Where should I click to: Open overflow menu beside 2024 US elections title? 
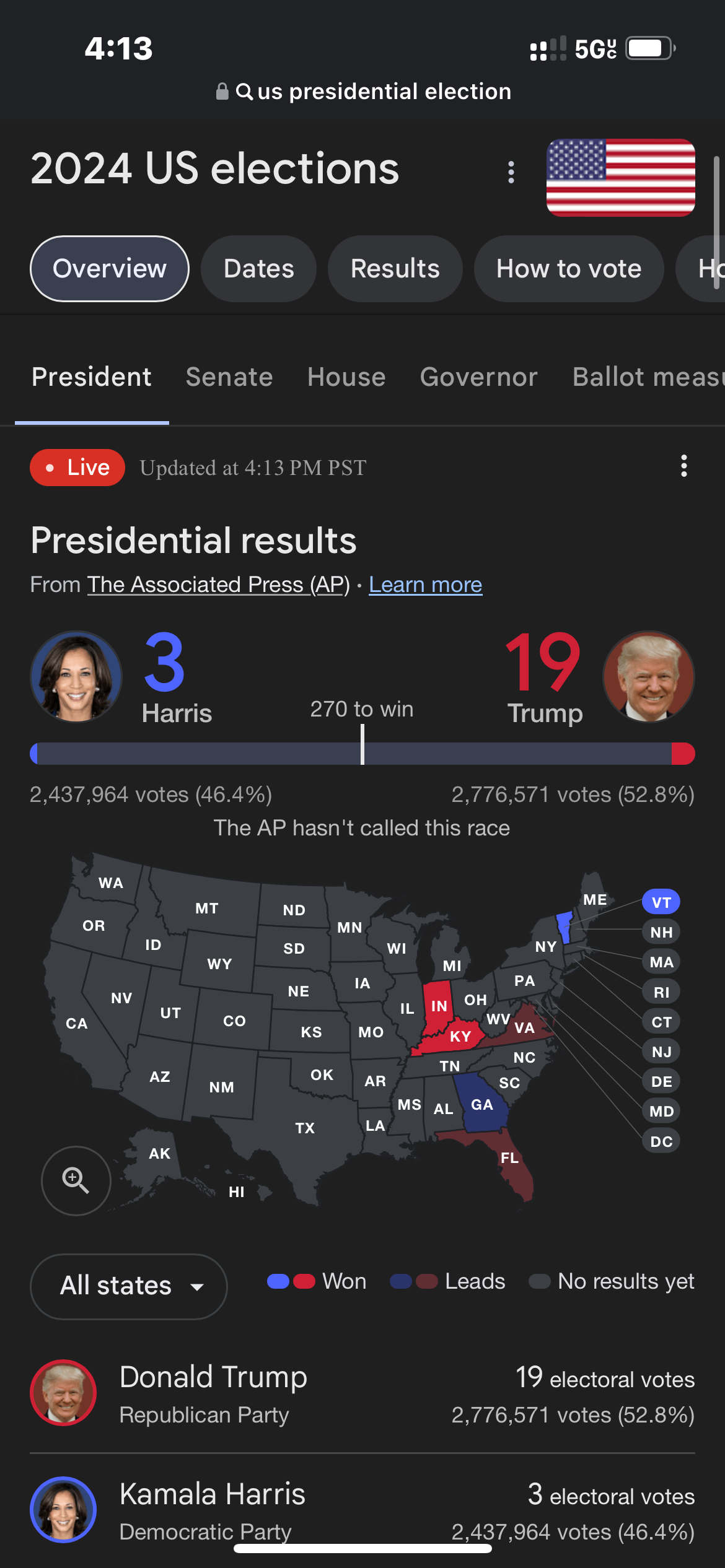point(511,172)
